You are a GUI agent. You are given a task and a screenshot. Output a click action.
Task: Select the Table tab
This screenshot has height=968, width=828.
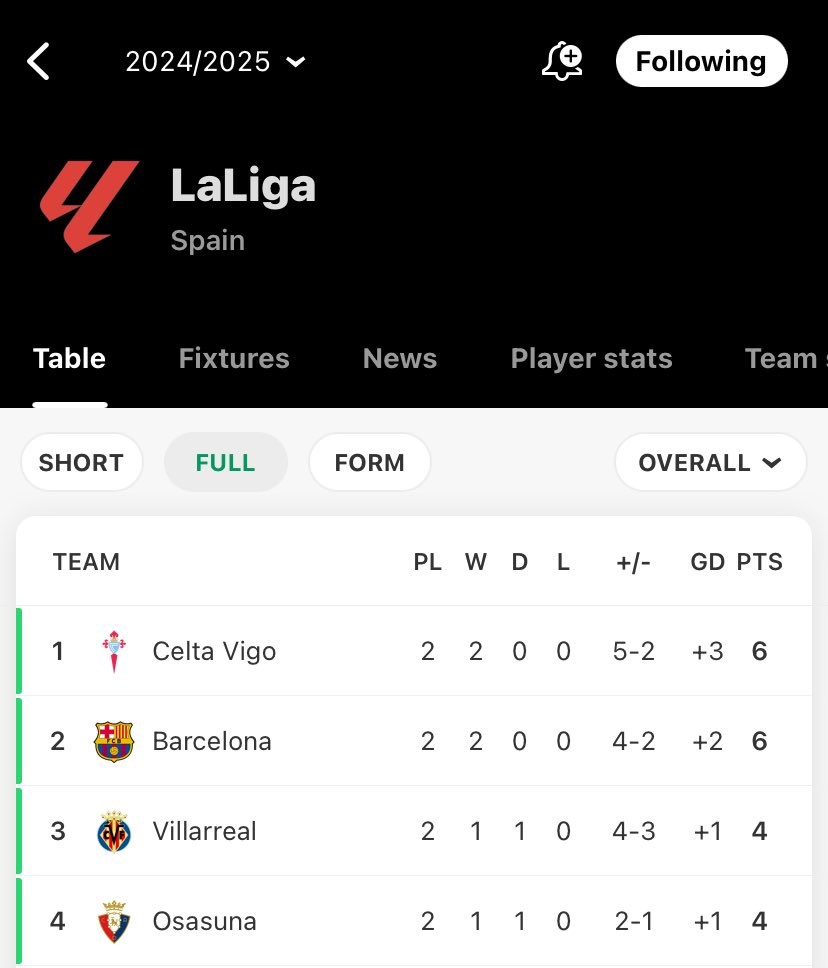[69, 359]
